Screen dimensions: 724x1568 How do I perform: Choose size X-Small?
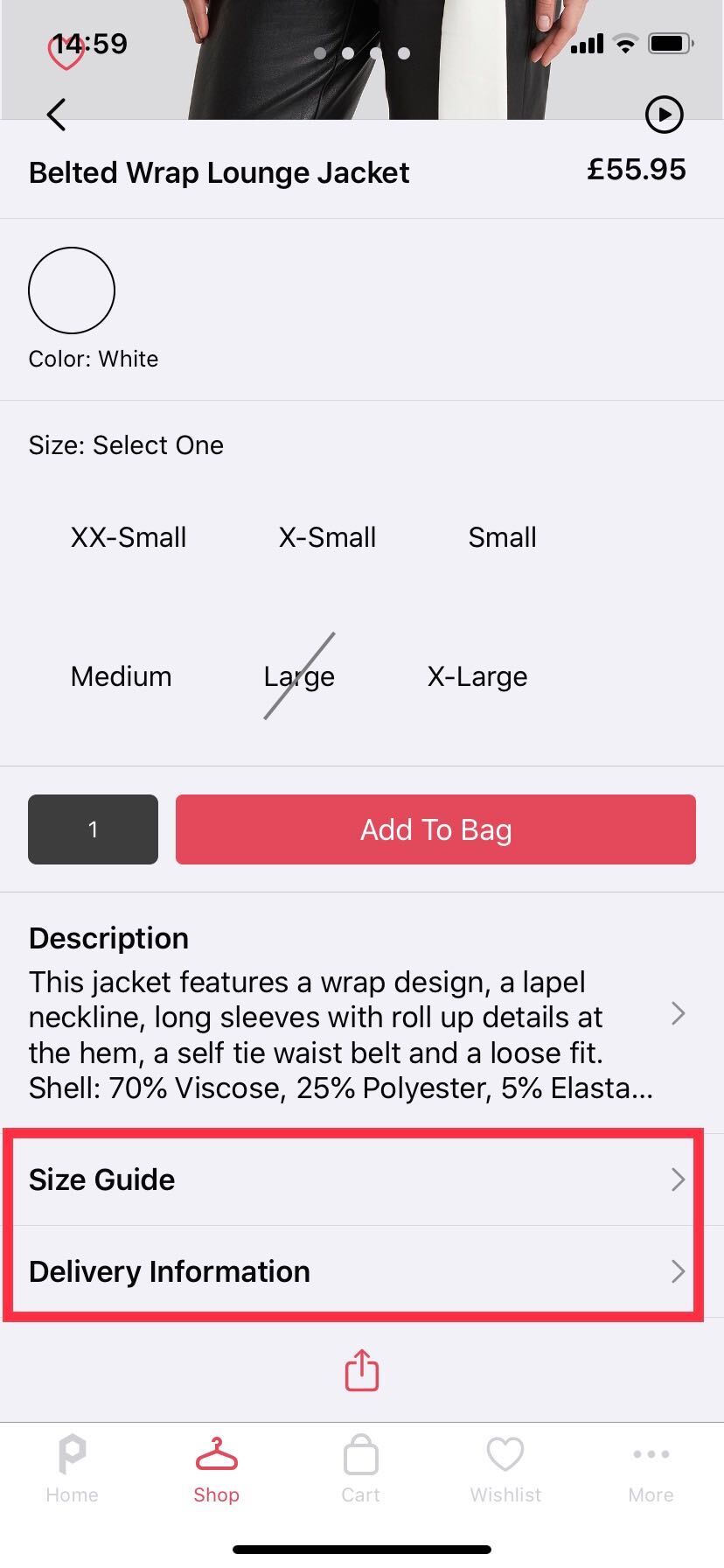pos(327,537)
